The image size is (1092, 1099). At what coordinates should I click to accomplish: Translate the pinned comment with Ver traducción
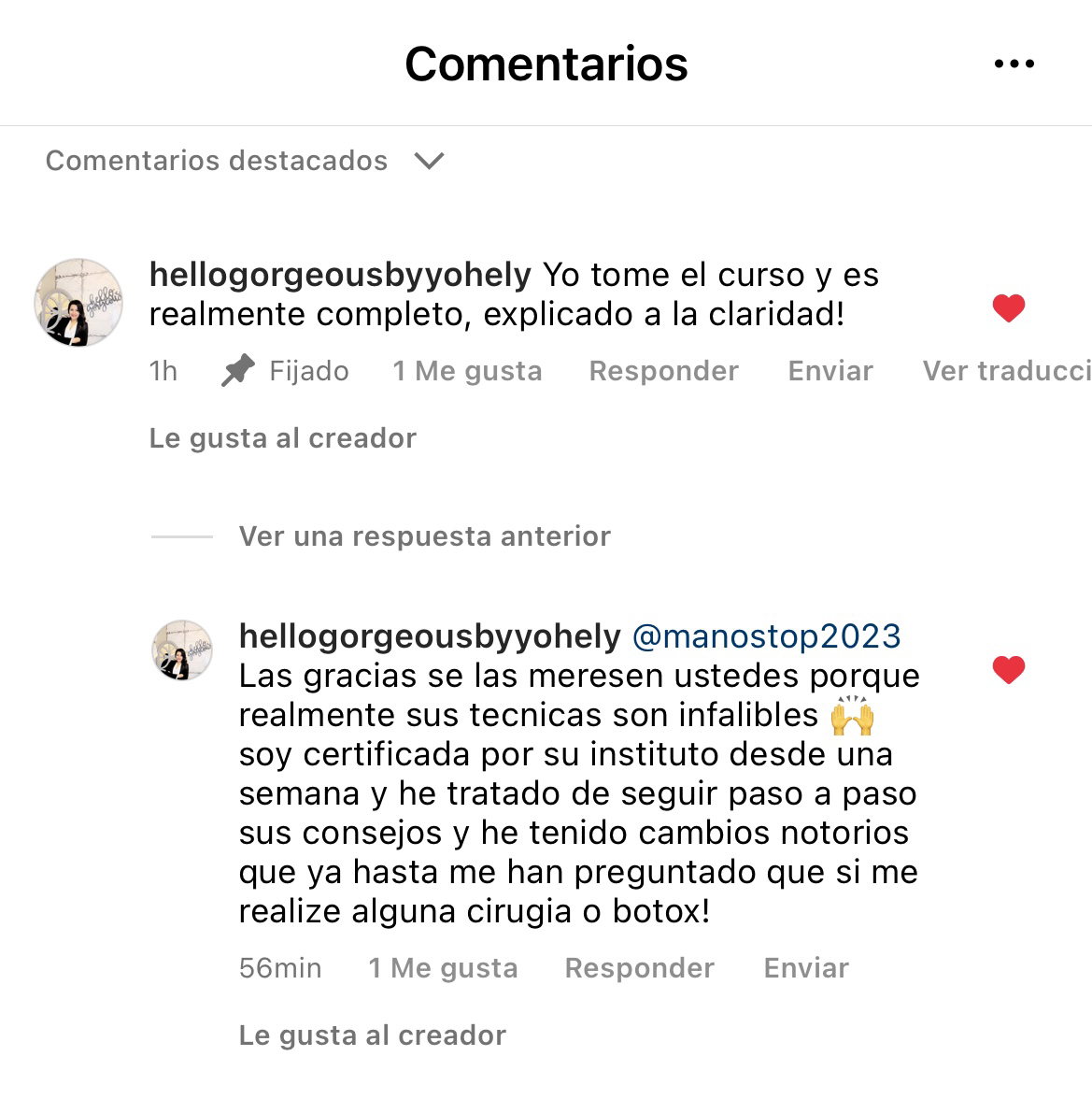pyautogui.click(x=1006, y=371)
